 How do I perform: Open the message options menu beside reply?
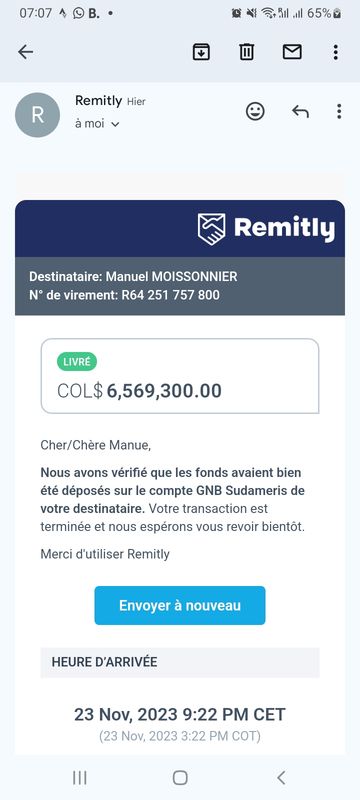[x=339, y=111]
